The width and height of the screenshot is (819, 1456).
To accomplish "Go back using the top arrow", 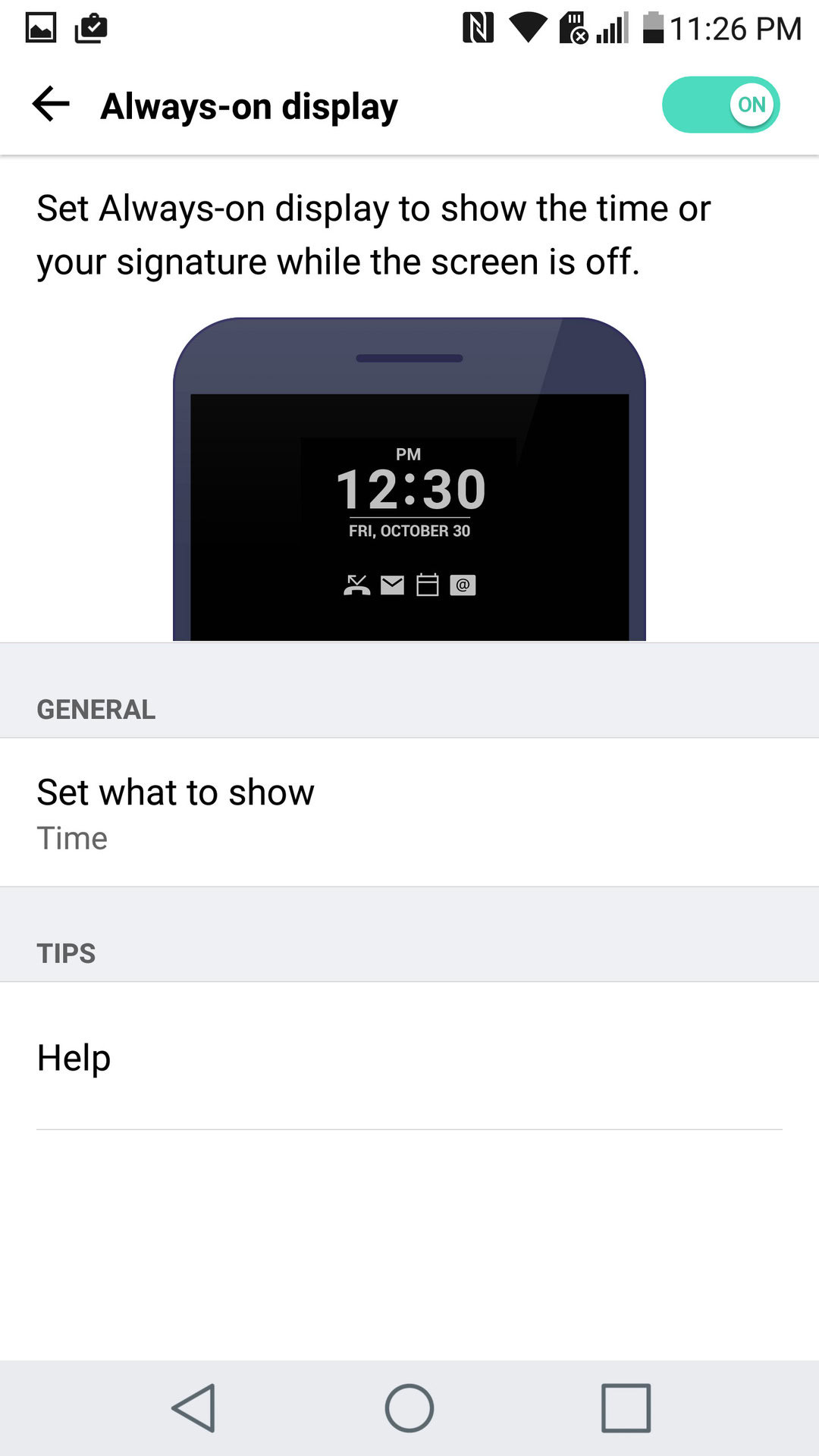I will [51, 104].
